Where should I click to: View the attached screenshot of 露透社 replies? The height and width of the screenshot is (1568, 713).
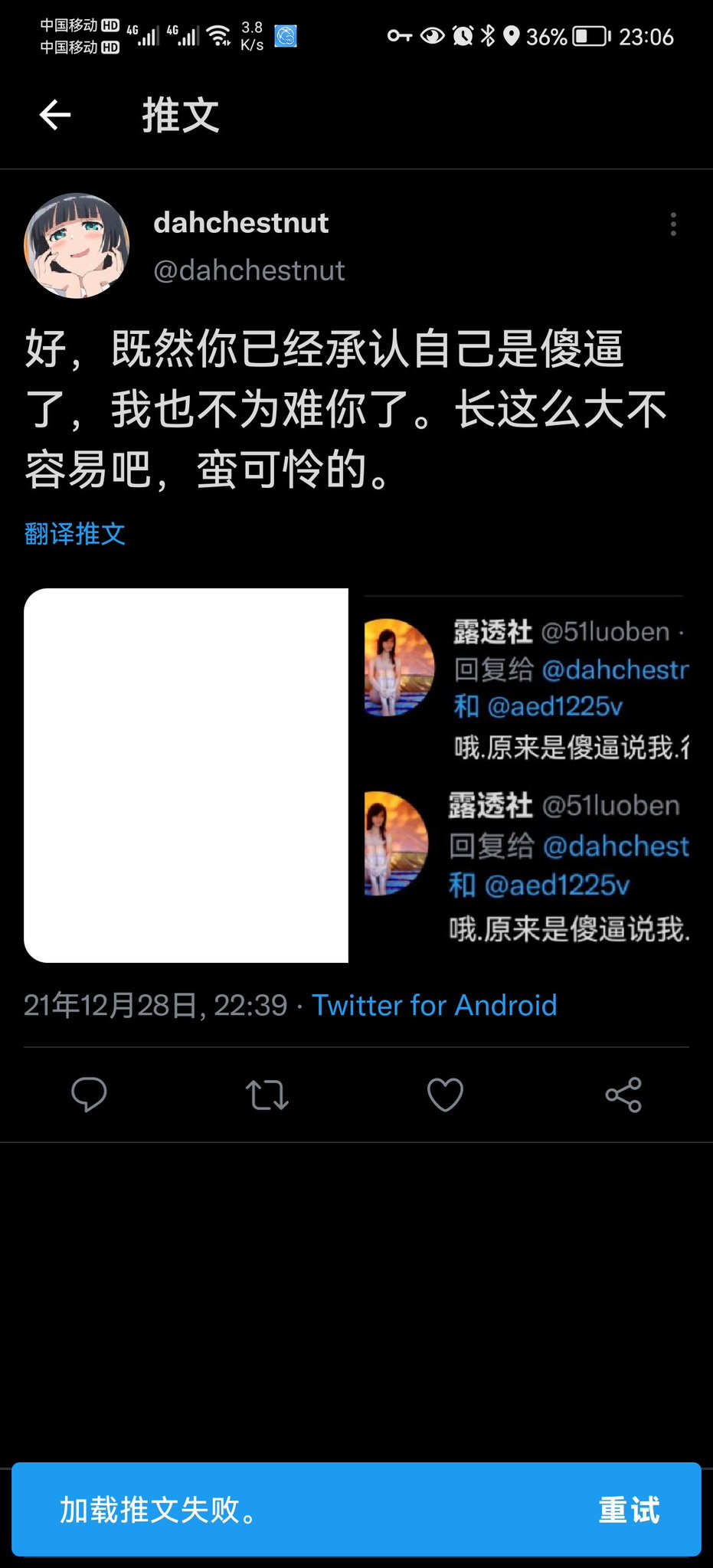click(527, 775)
